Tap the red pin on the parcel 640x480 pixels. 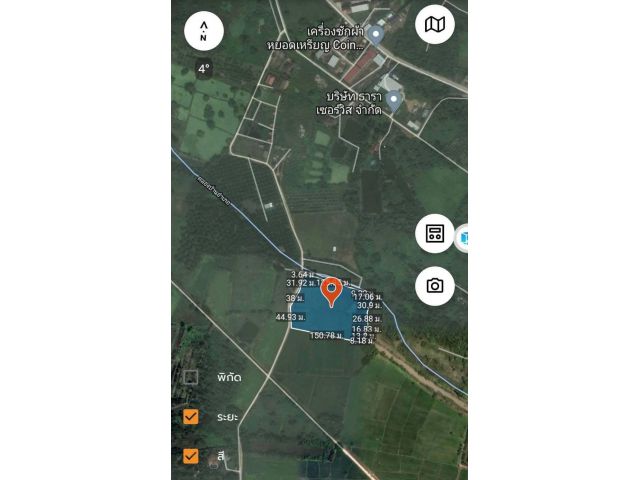[x=332, y=292]
